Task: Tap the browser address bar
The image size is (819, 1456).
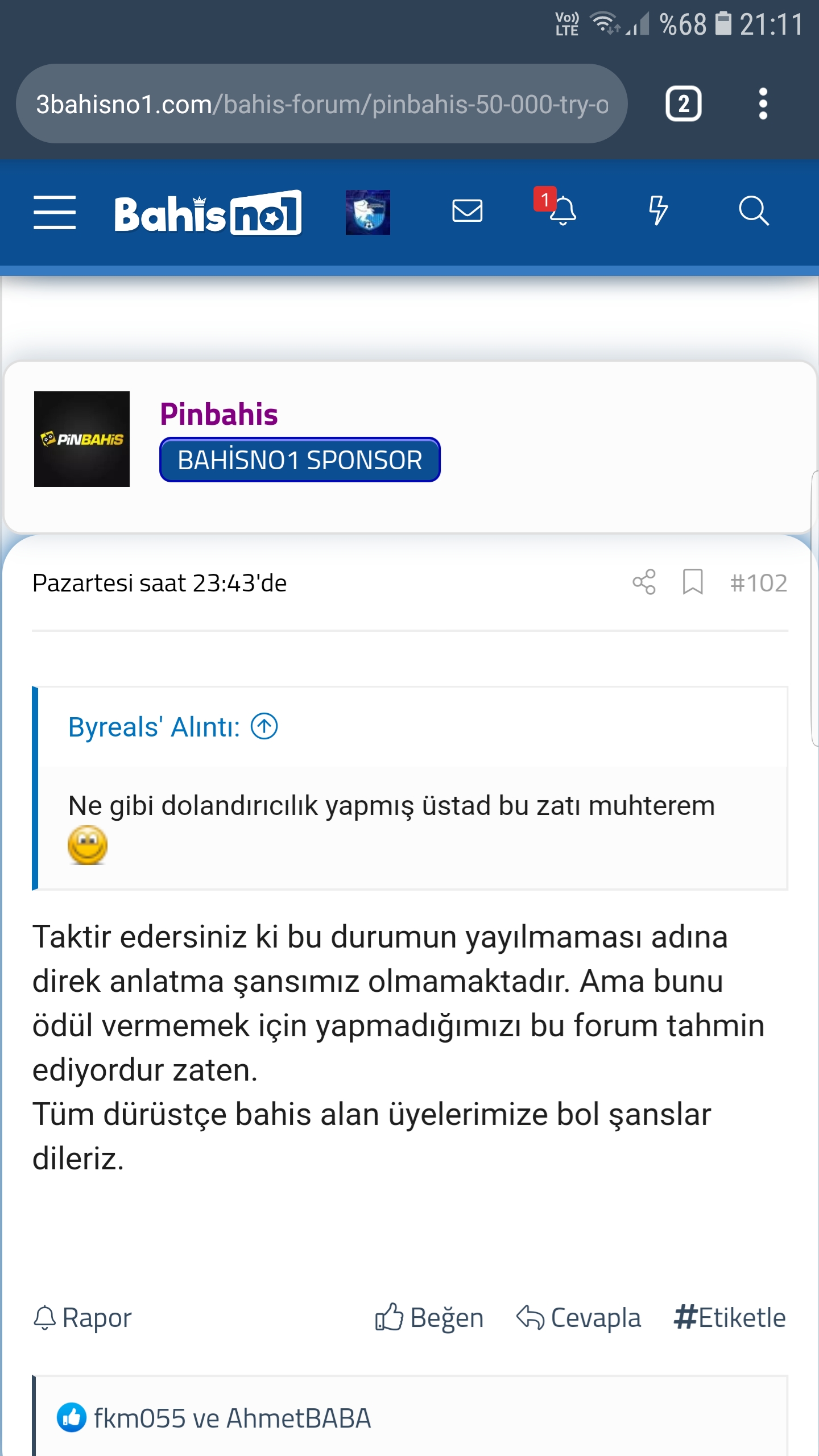Action: click(x=322, y=104)
